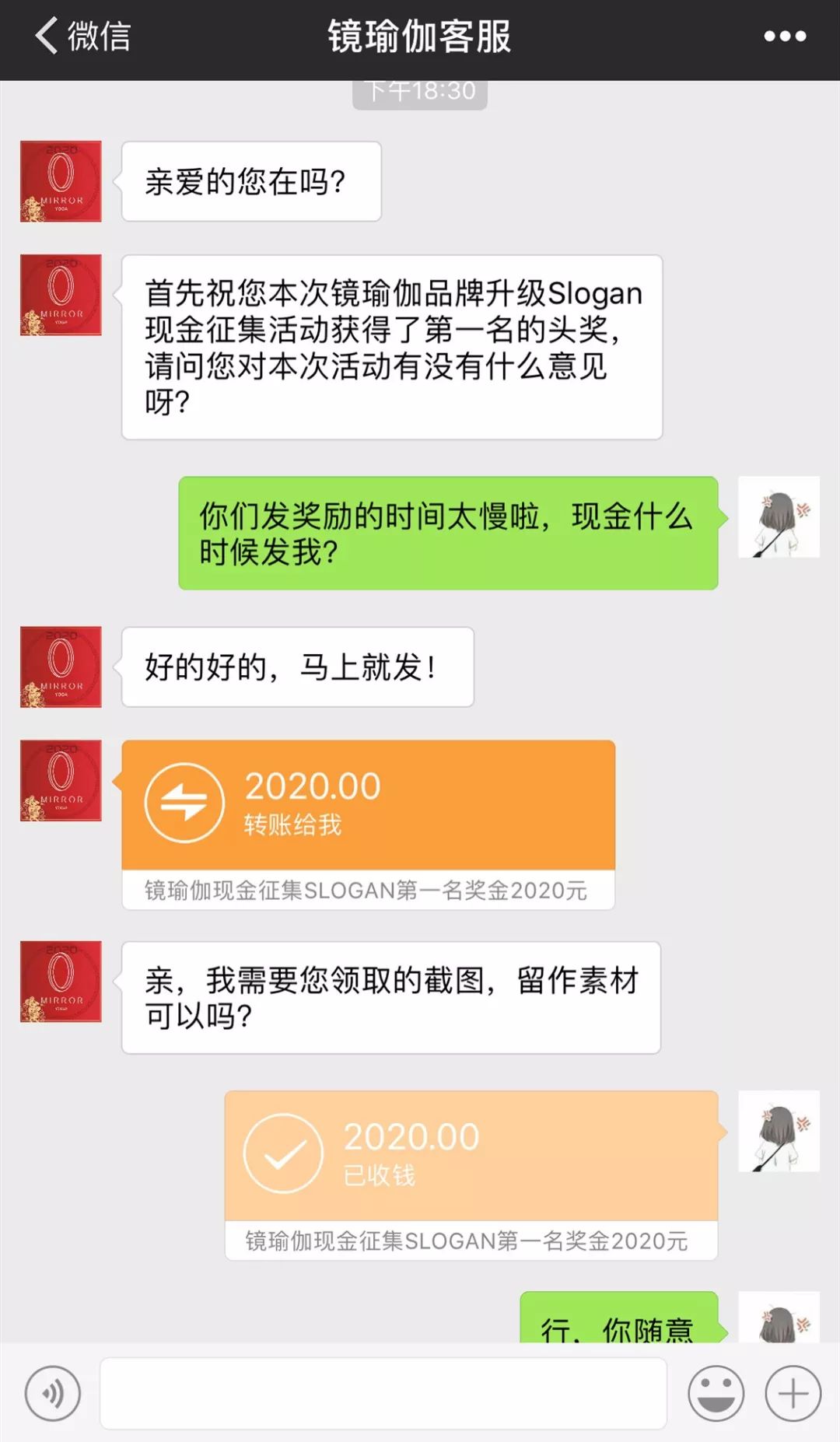Open the emoji sticker panel
840x1442 pixels.
[x=716, y=1393]
